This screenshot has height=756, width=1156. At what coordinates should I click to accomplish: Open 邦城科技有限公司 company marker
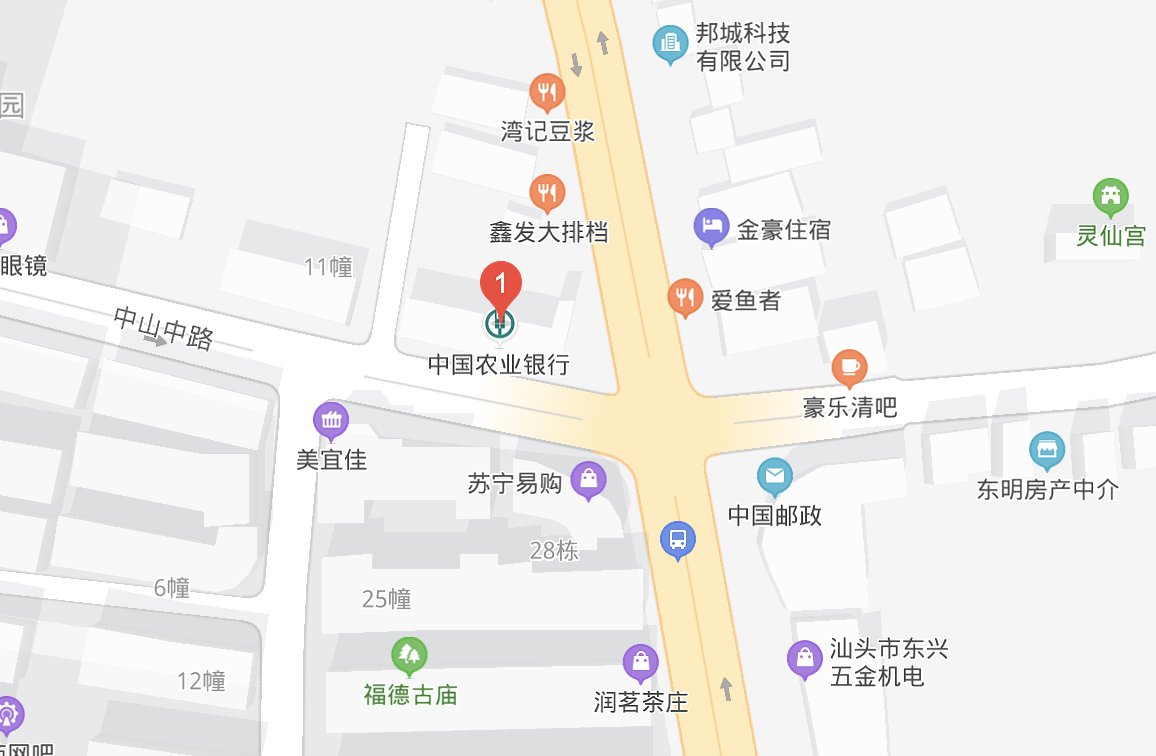coord(670,43)
